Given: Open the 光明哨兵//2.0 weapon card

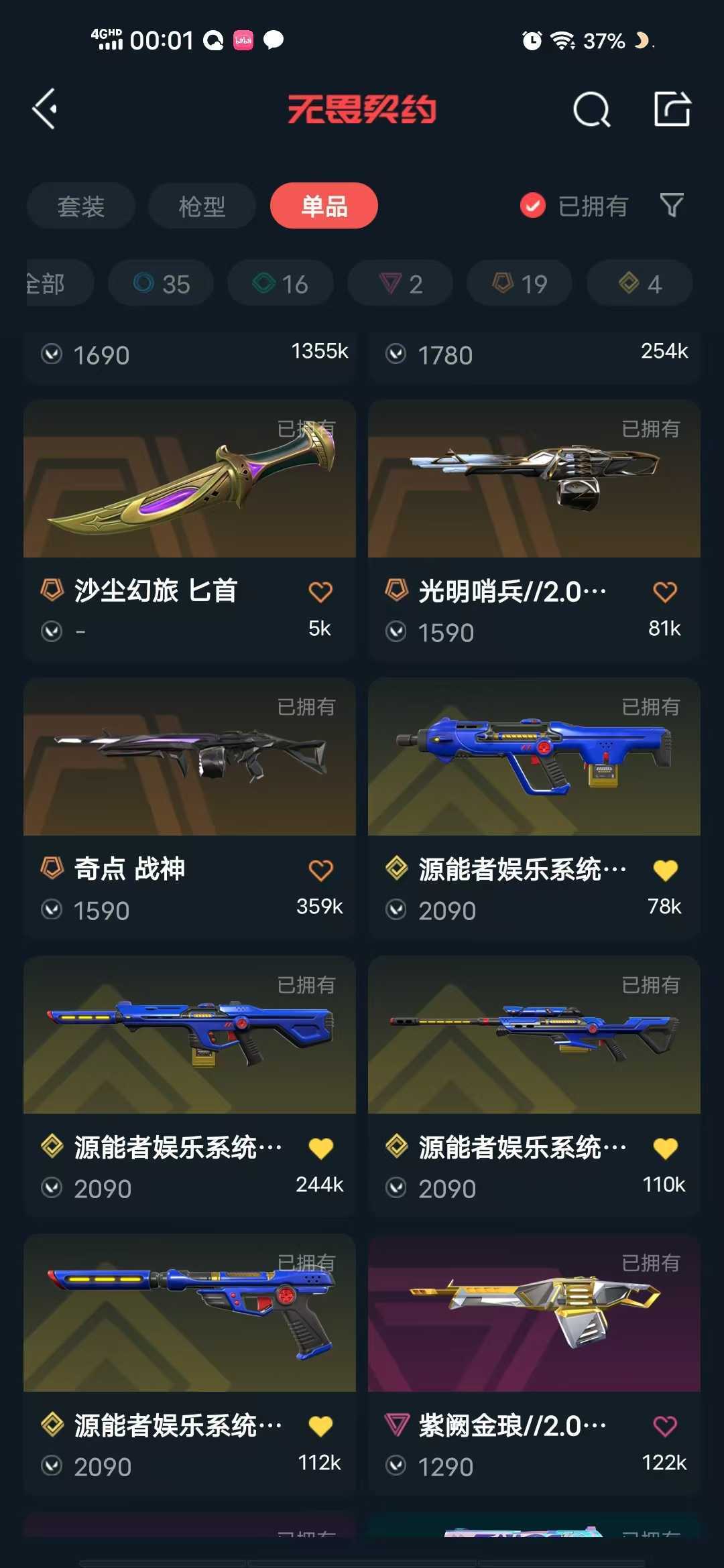Looking at the screenshot, I should click(x=534, y=531).
